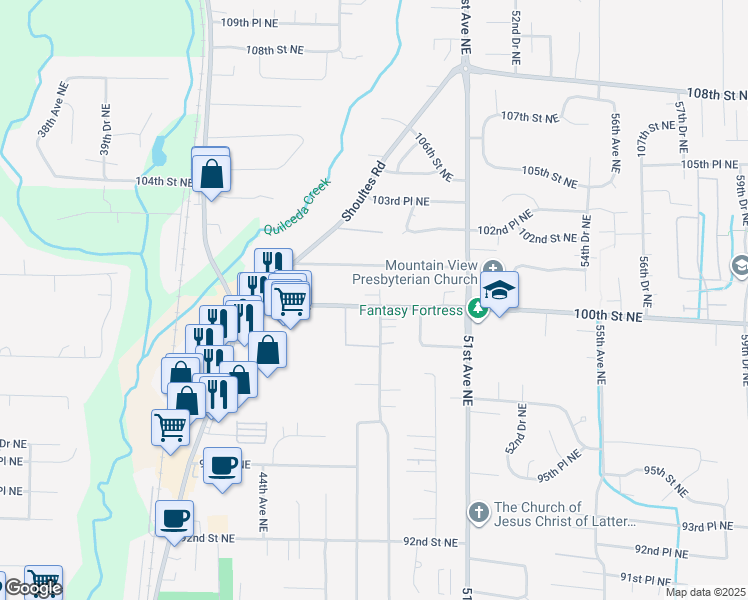Tap the shopping bag marker near 104th St NE

(x=211, y=172)
